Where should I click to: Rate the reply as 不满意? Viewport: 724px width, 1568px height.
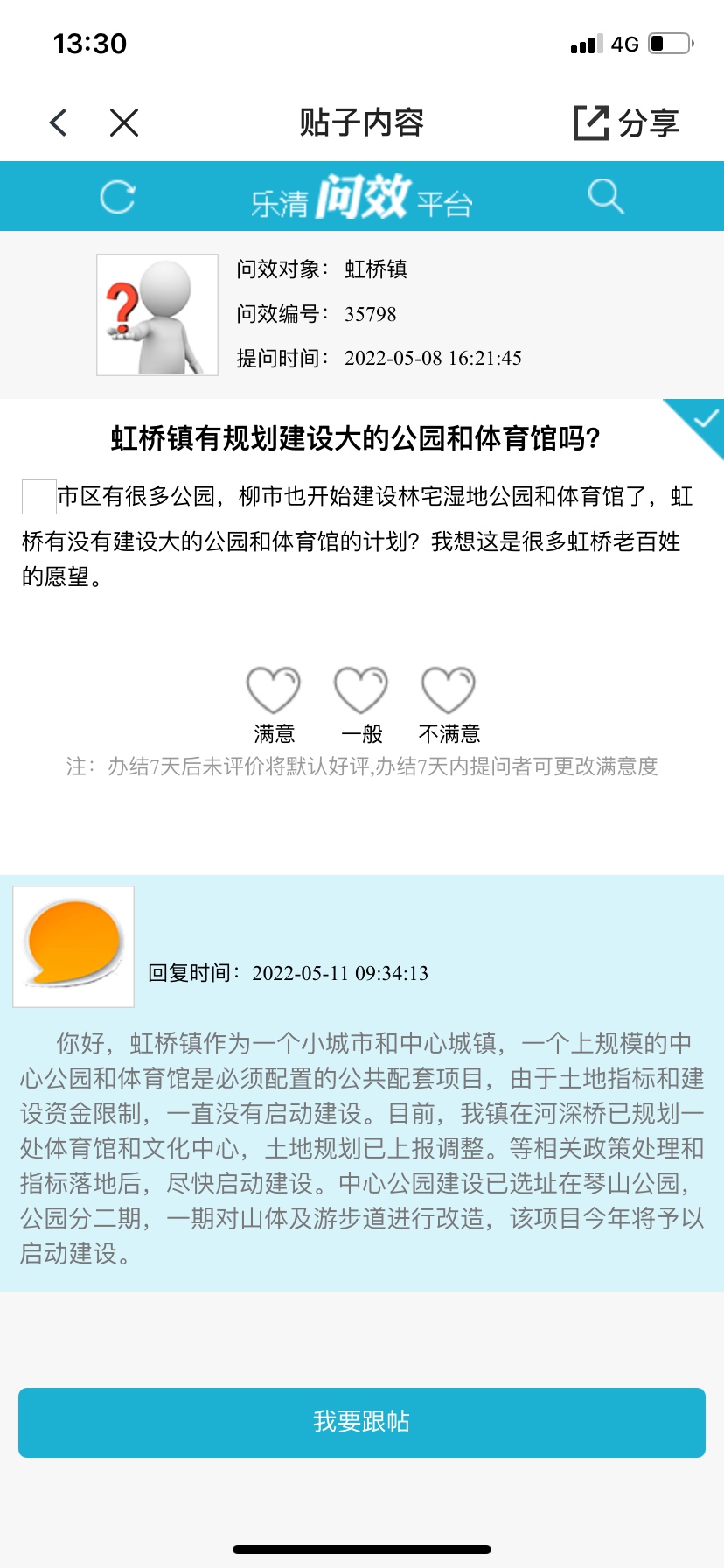(449, 691)
